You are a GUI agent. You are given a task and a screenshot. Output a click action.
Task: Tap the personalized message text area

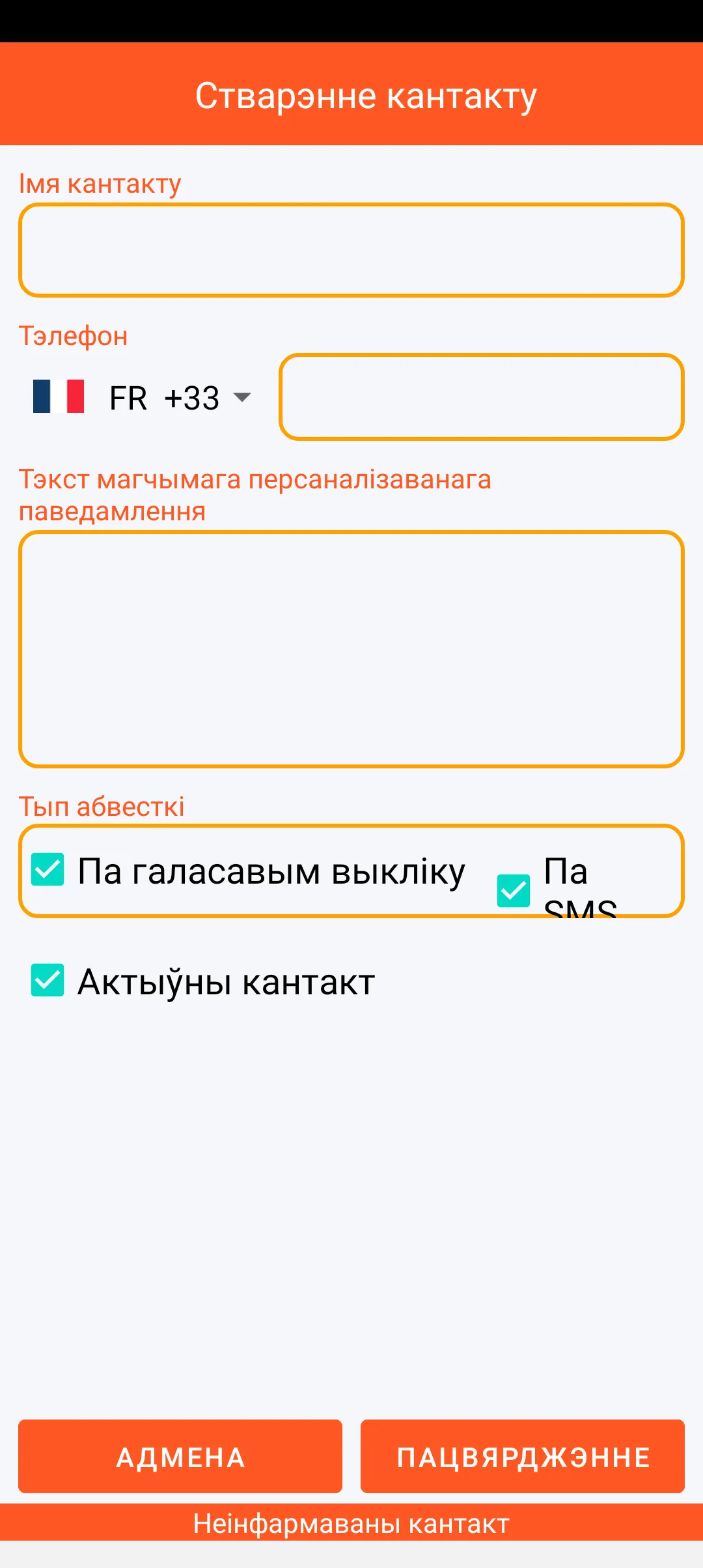[351, 649]
